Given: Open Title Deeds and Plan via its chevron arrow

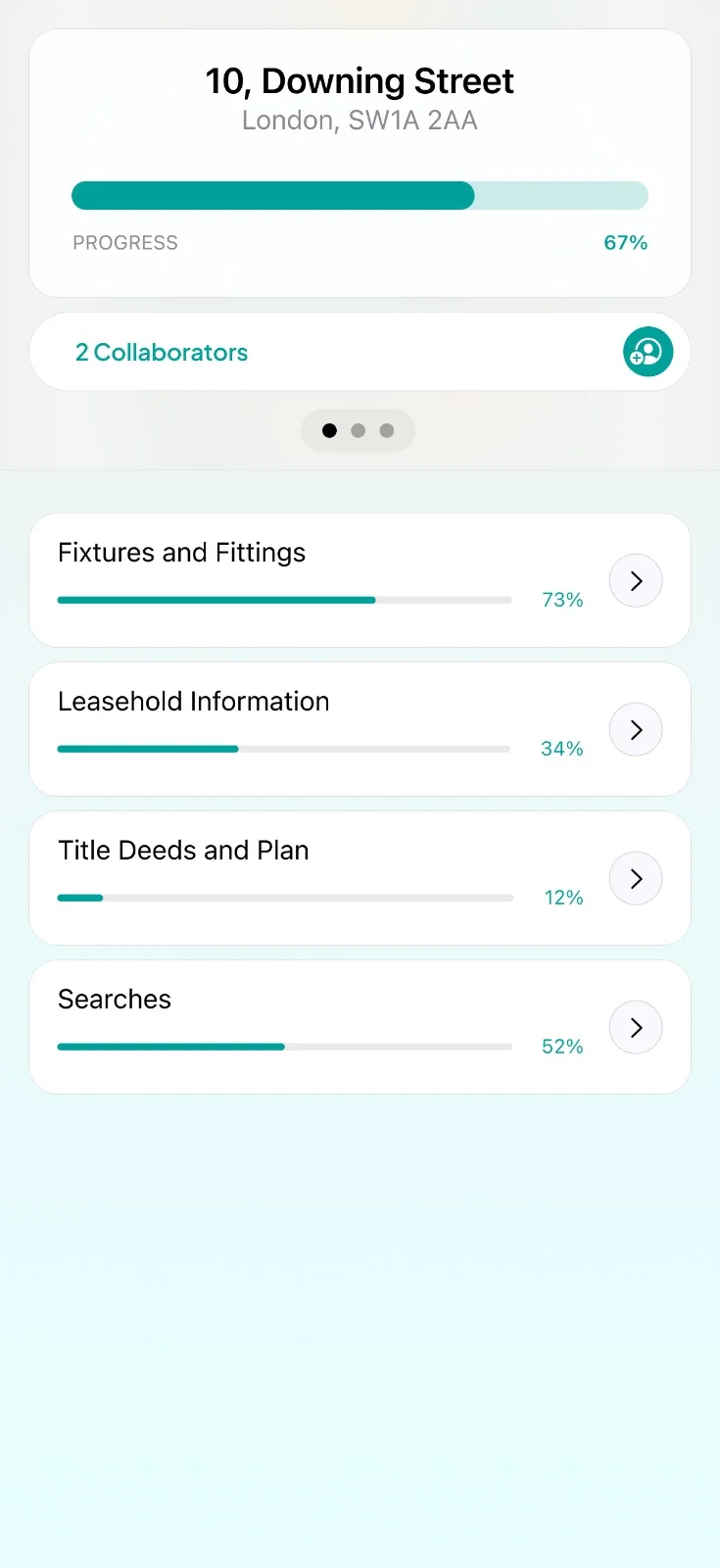Looking at the screenshot, I should [635, 878].
